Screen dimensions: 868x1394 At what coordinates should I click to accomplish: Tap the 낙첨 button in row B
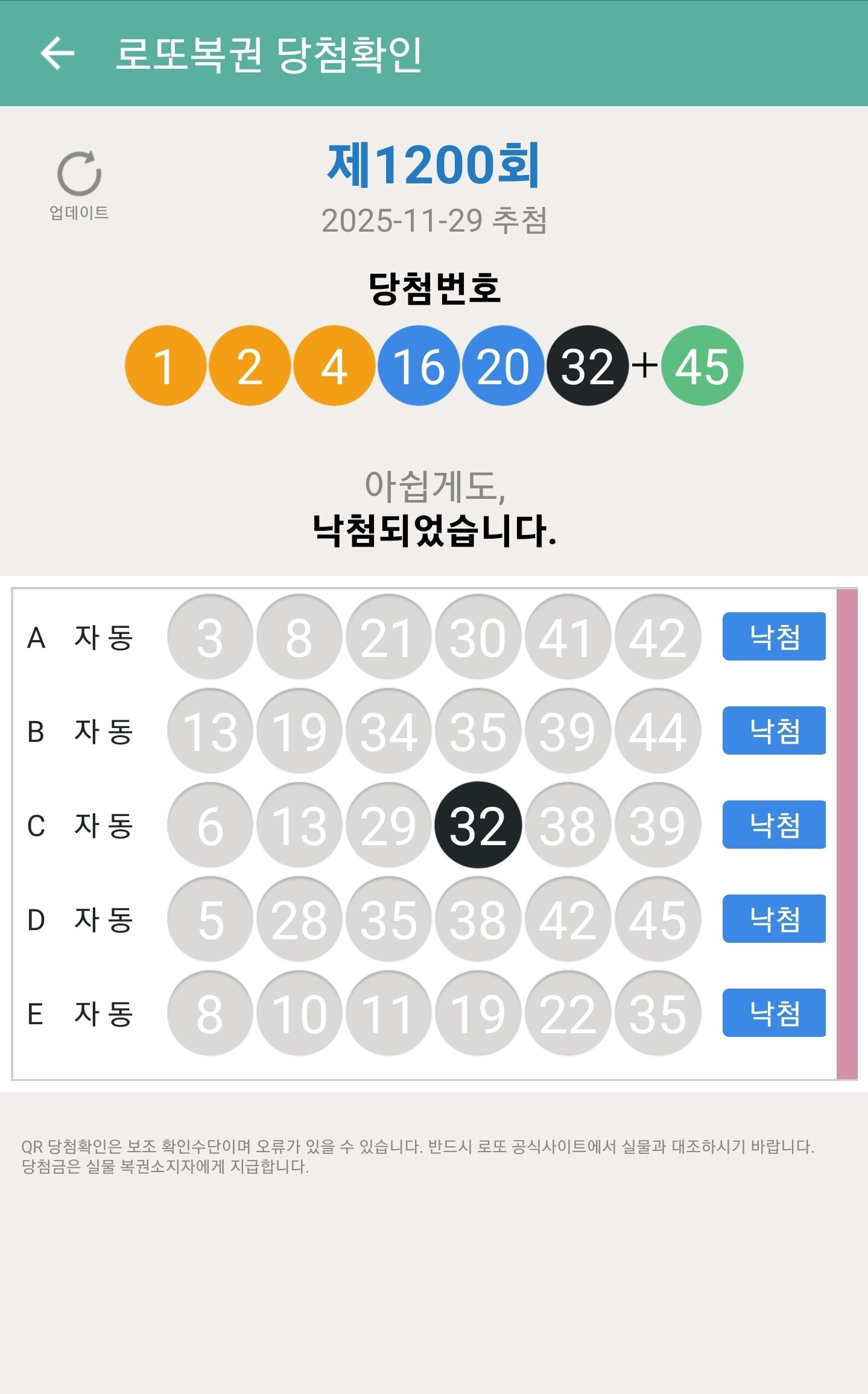pyautogui.click(x=774, y=730)
